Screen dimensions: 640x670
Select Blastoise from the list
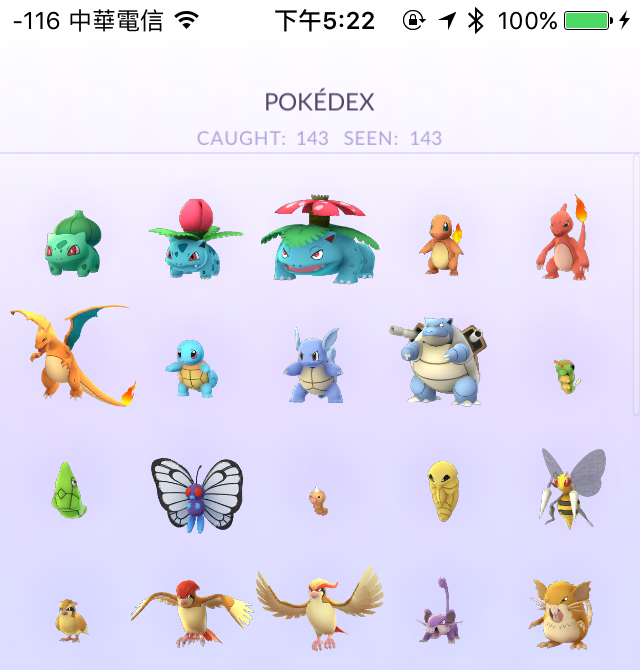tap(436, 360)
